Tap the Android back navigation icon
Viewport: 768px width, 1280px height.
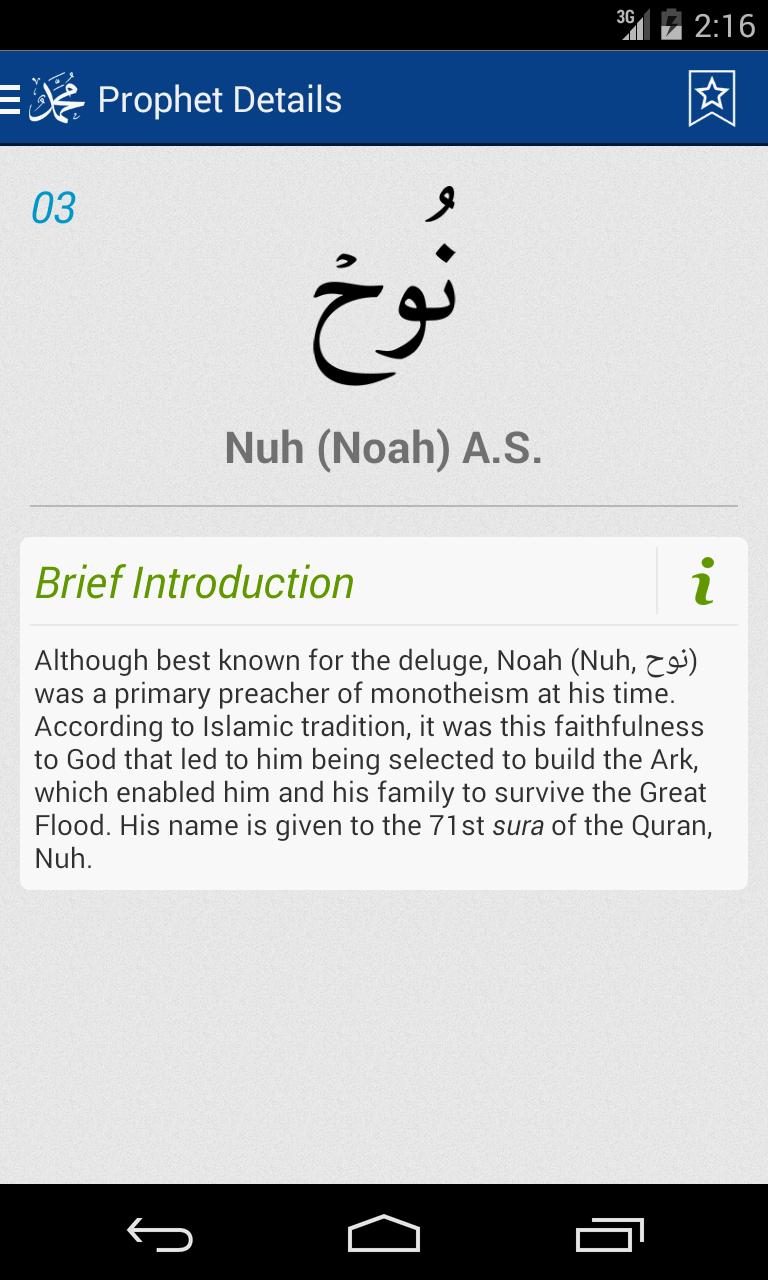(x=158, y=1235)
